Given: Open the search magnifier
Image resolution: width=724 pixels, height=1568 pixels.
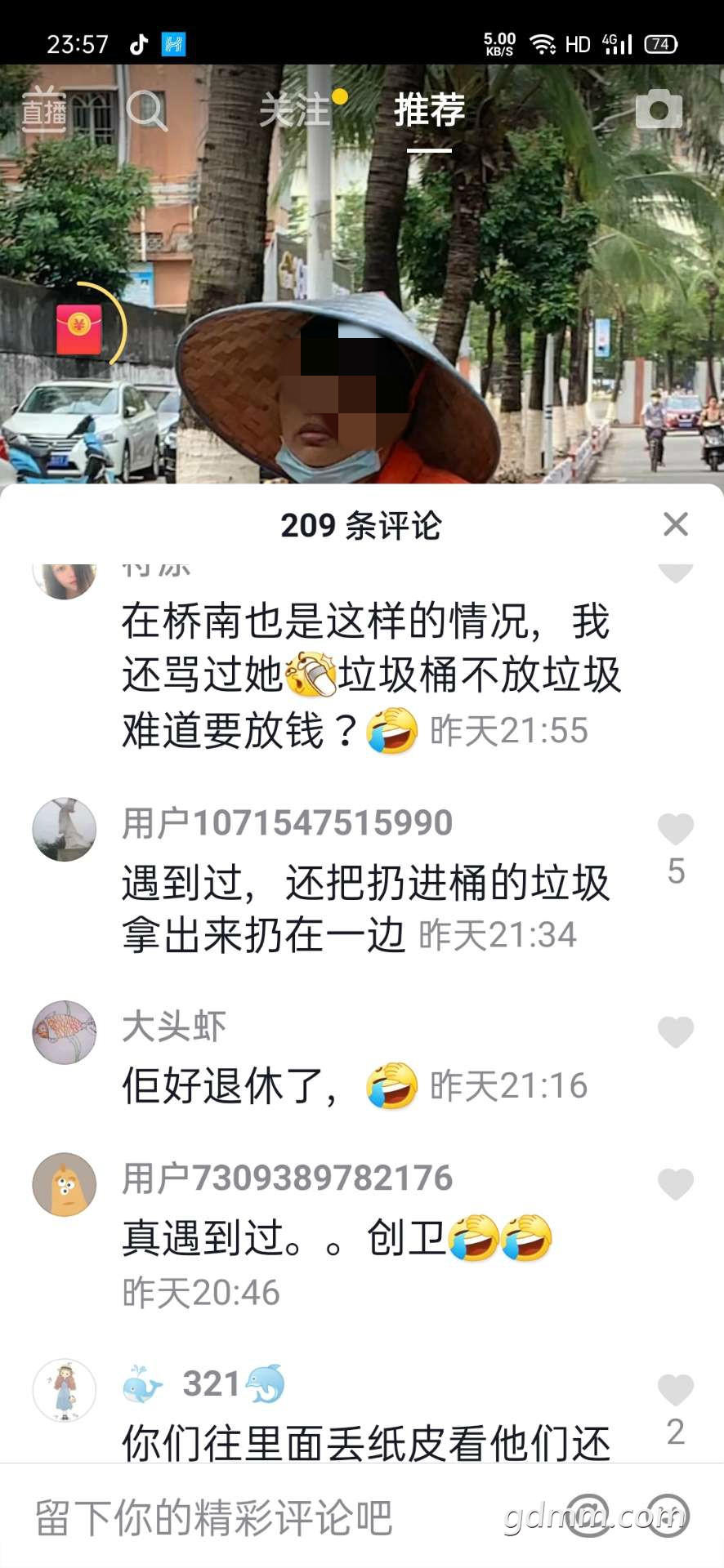Looking at the screenshot, I should coord(147,109).
